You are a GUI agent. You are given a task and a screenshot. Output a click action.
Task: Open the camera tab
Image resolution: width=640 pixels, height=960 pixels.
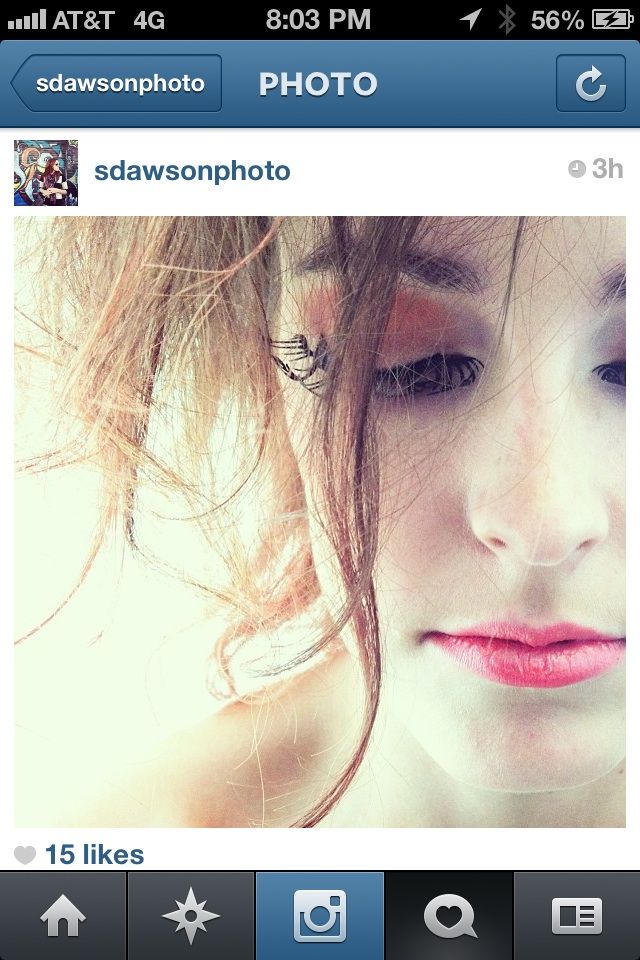[x=320, y=916]
